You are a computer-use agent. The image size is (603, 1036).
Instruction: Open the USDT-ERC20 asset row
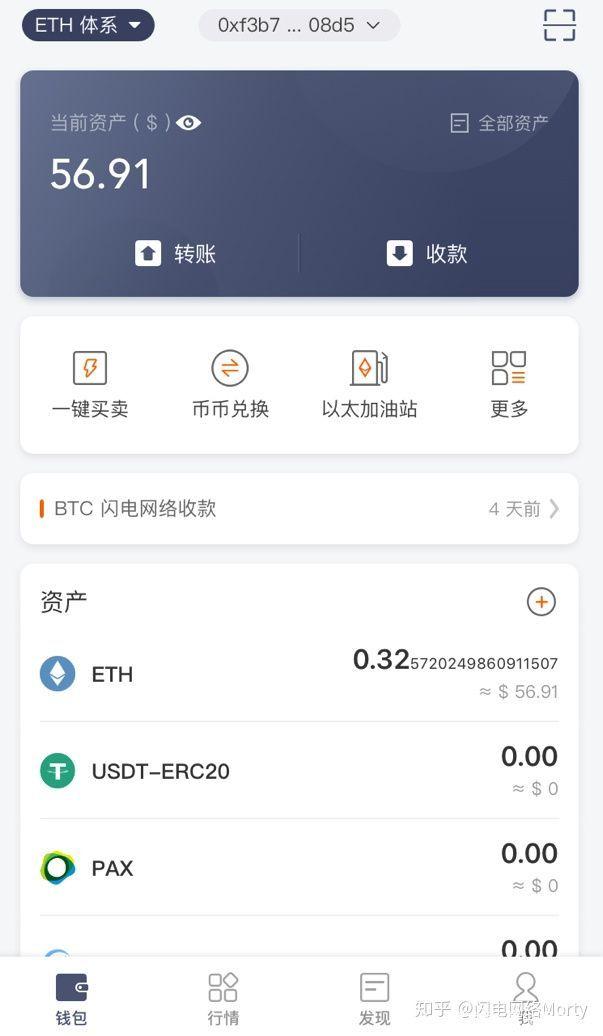[x=299, y=771]
